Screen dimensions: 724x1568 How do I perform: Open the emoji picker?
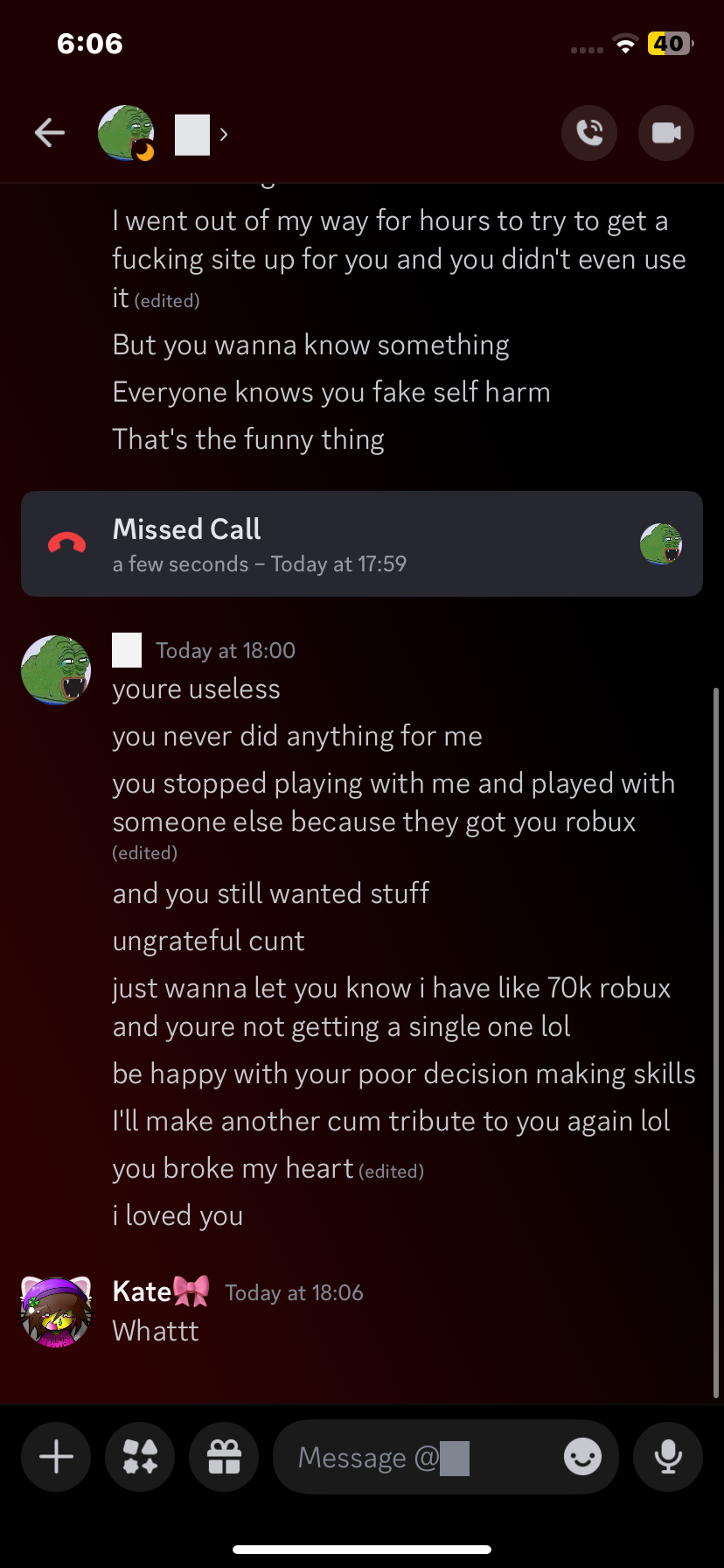click(x=582, y=1457)
